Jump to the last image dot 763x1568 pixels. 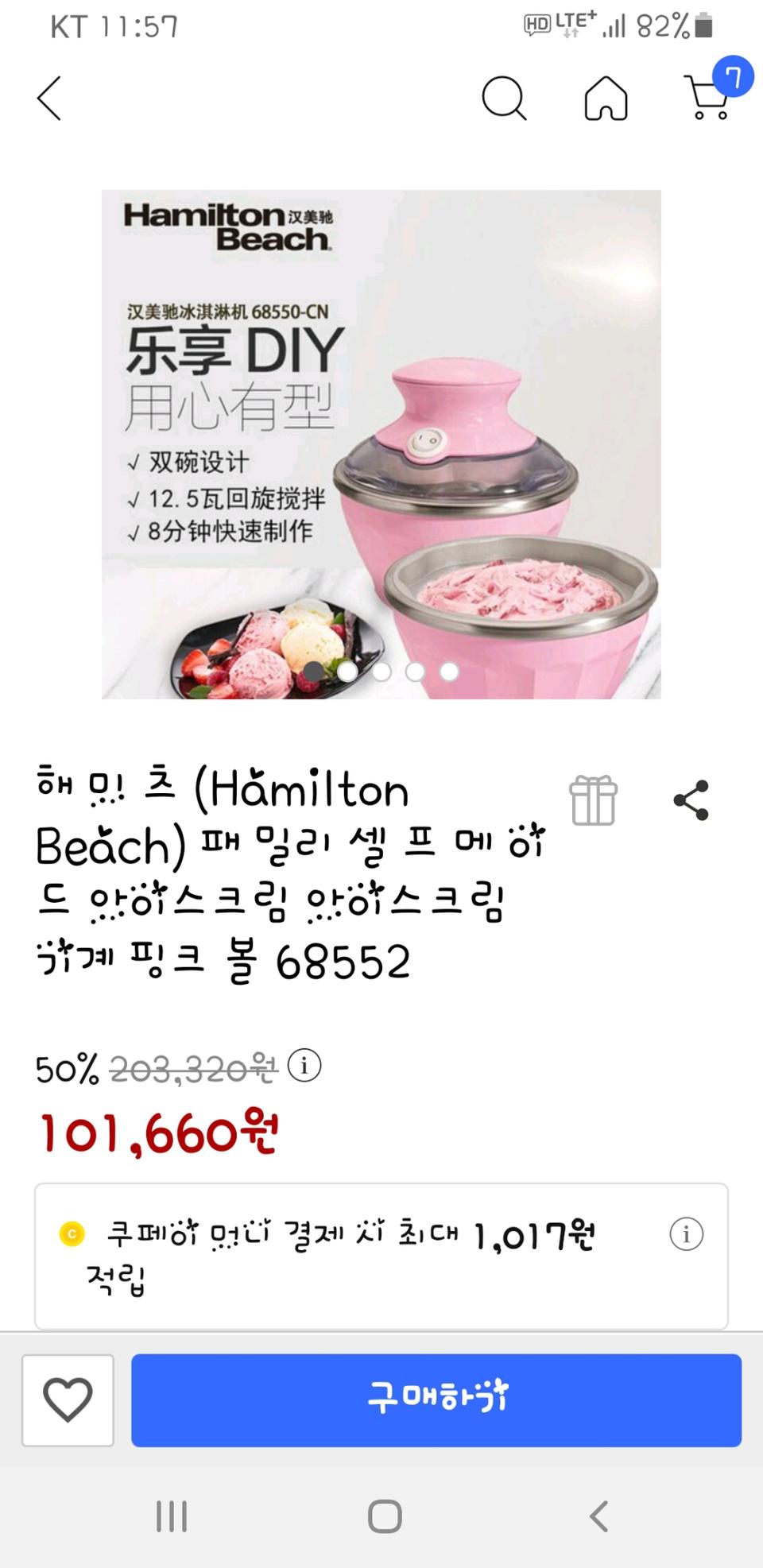pos(448,672)
